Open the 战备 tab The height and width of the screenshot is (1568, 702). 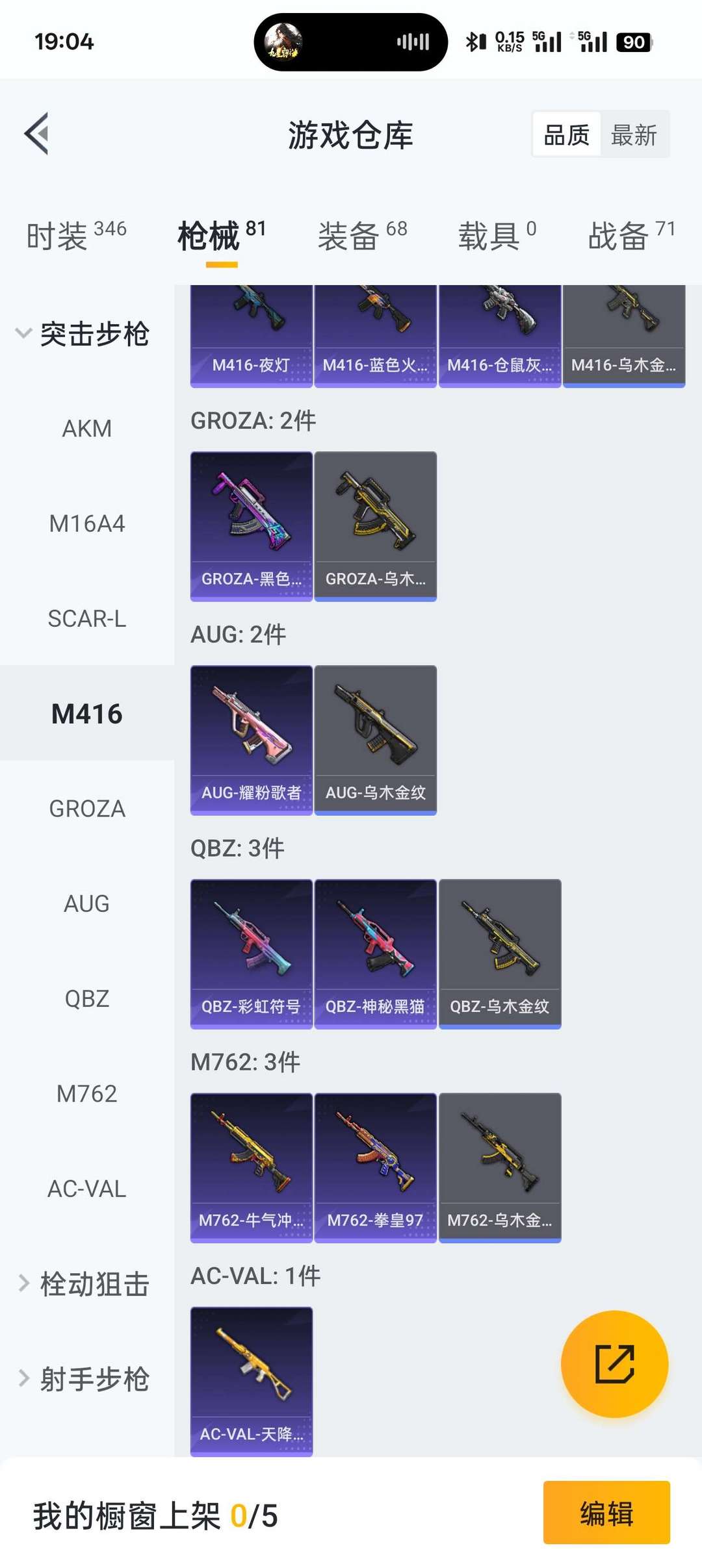632,234
